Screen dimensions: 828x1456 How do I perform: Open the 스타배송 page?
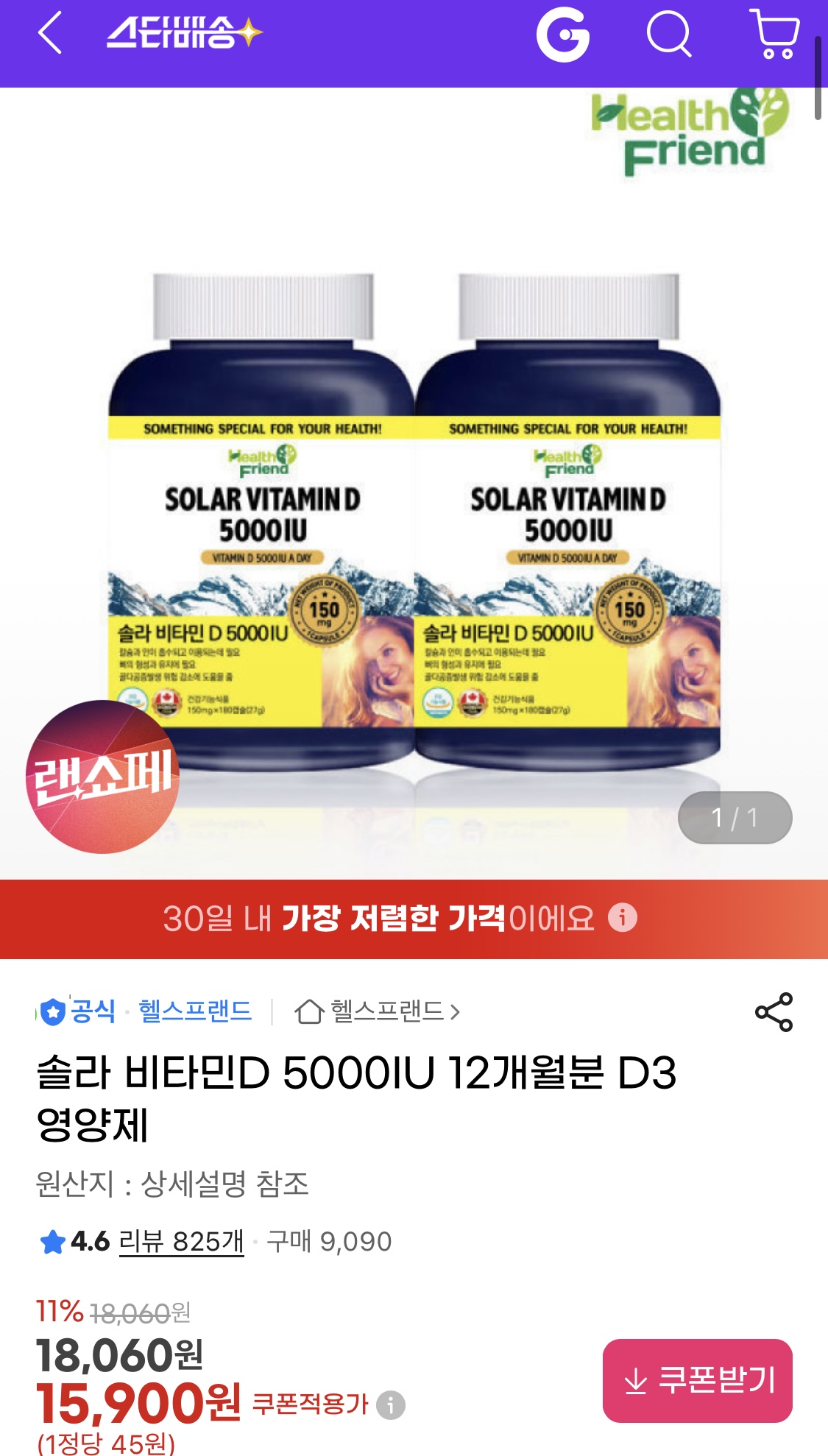184,34
